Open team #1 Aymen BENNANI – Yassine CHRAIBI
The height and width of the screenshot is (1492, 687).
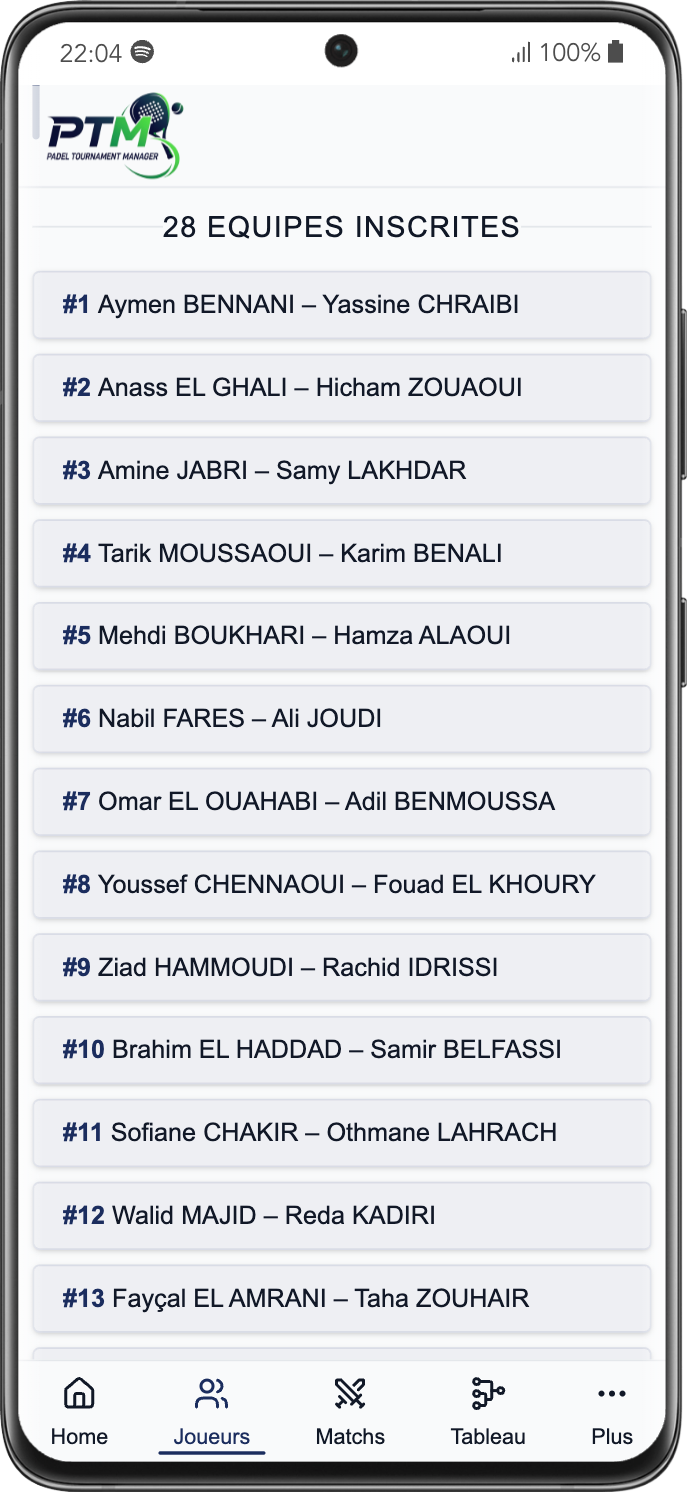(x=342, y=305)
